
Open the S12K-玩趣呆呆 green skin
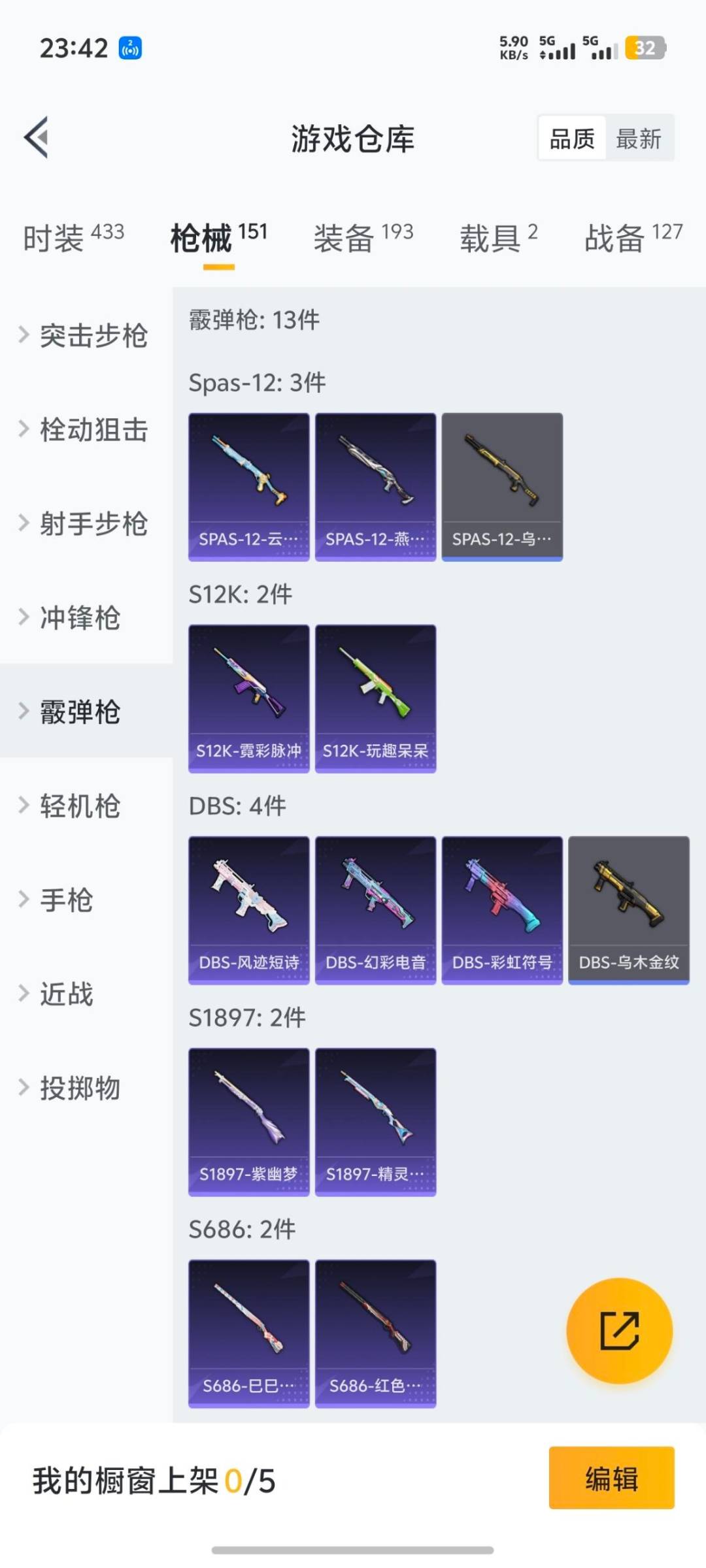(x=375, y=698)
